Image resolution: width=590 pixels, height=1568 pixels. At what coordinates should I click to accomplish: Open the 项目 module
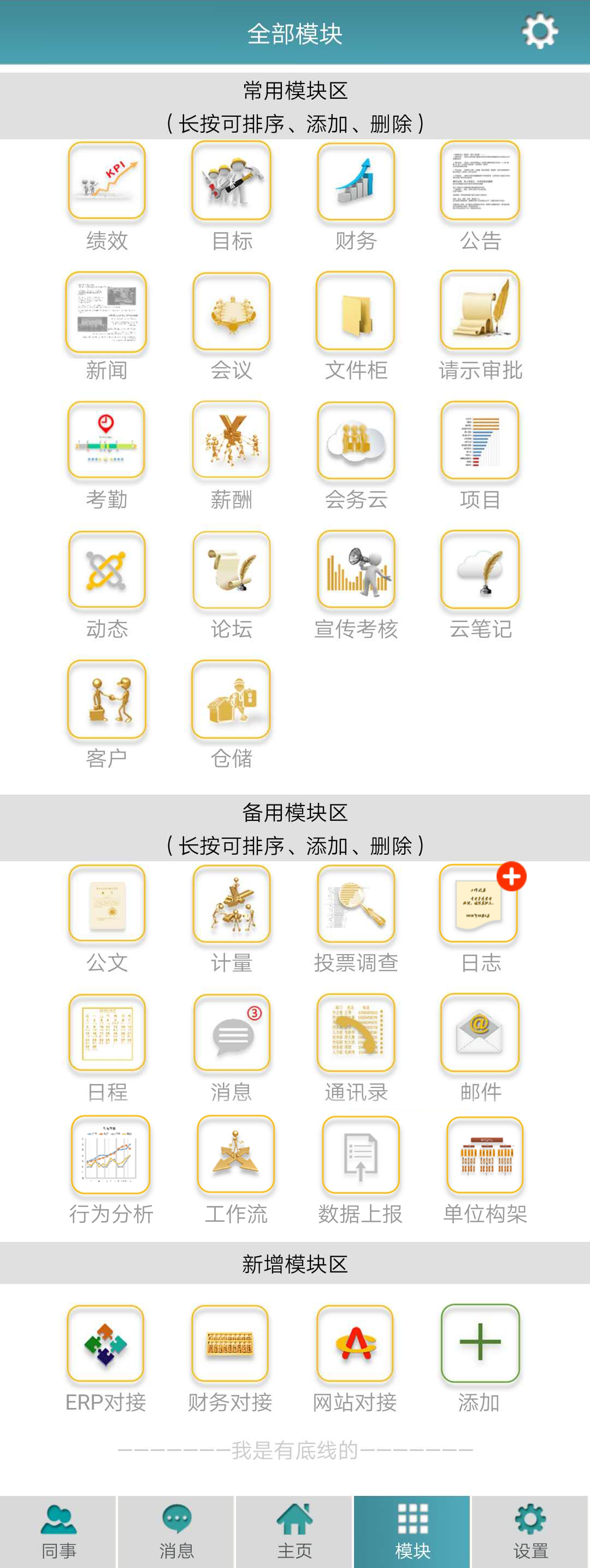coord(480,440)
